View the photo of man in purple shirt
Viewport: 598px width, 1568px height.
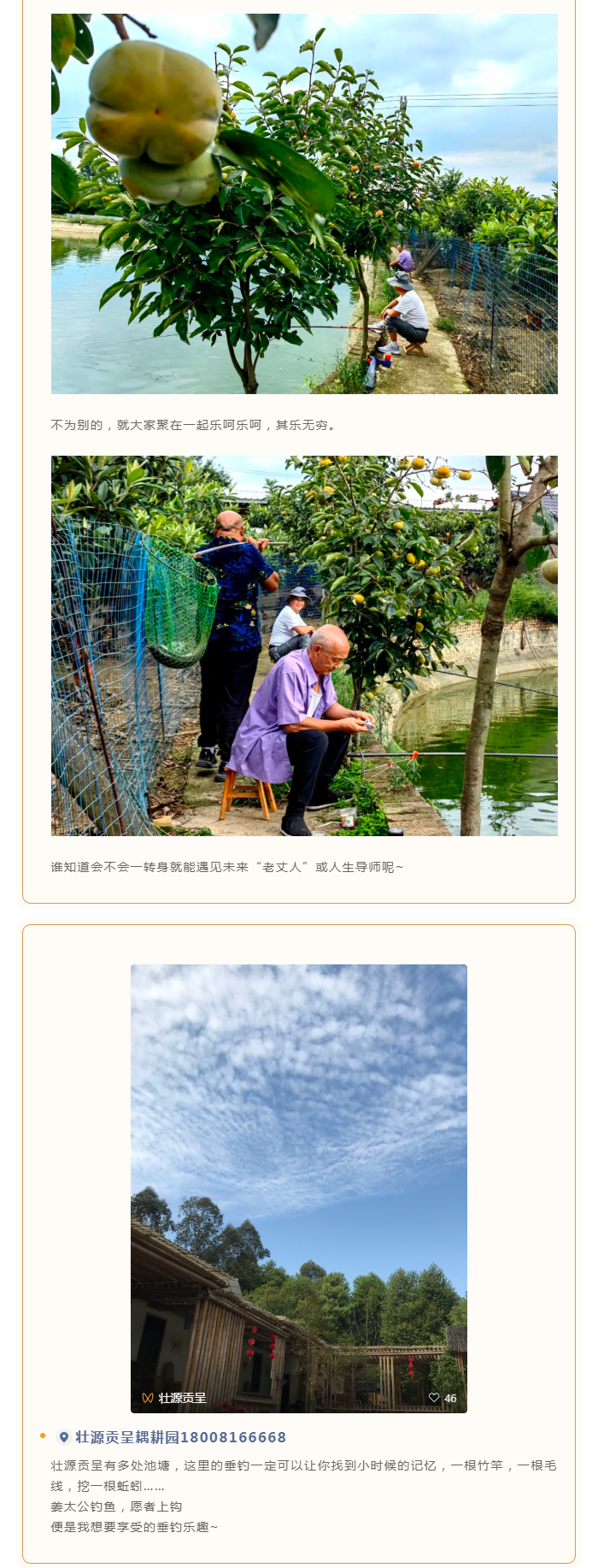point(304,645)
